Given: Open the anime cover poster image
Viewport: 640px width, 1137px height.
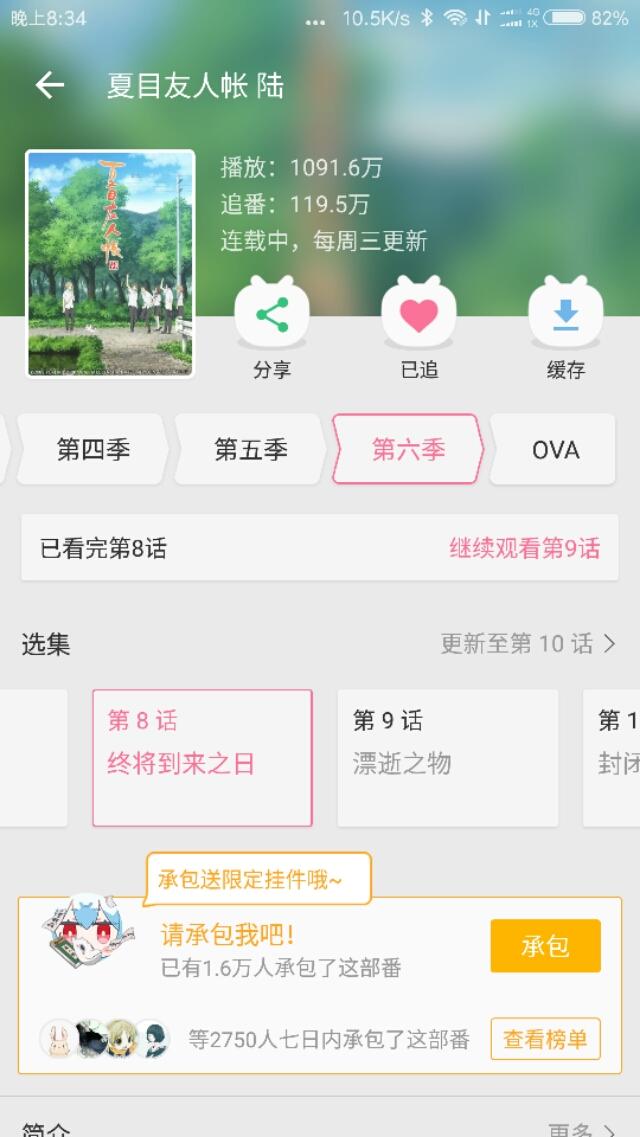Looking at the screenshot, I should (x=110, y=264).
